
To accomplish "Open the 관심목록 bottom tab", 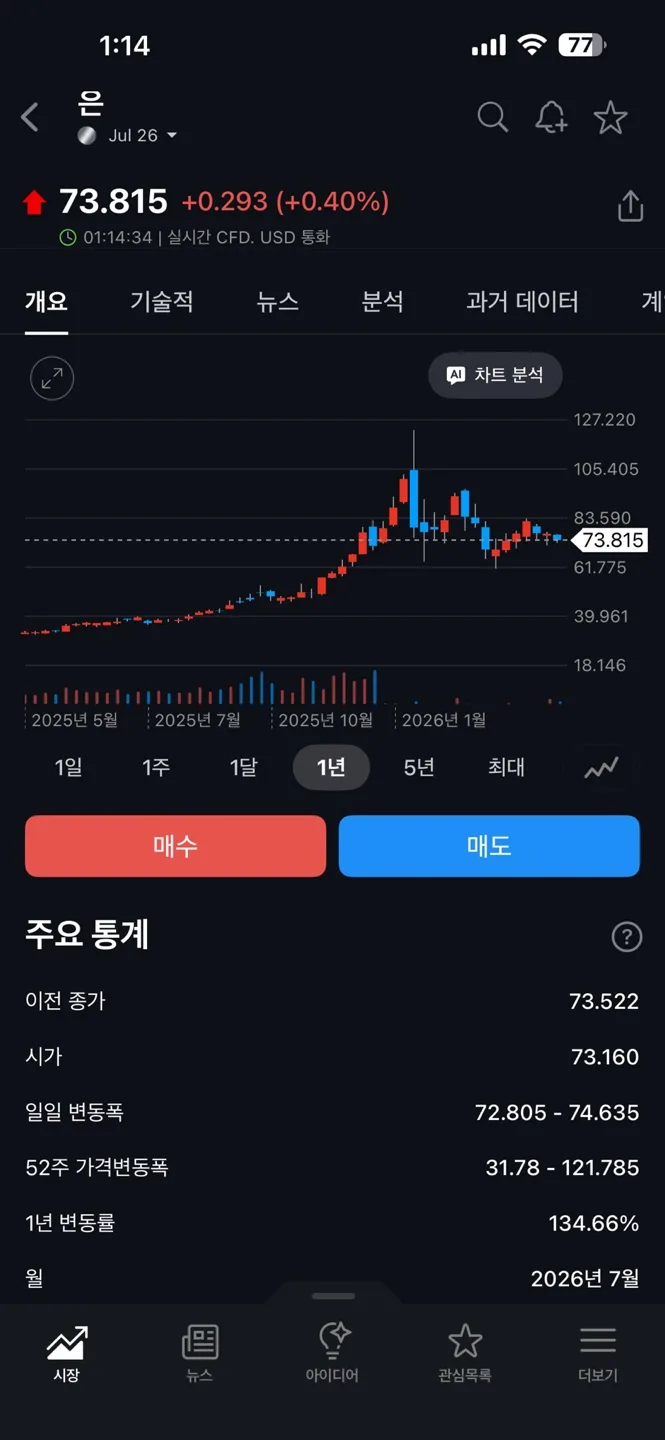I will (x=465, y=1353).
